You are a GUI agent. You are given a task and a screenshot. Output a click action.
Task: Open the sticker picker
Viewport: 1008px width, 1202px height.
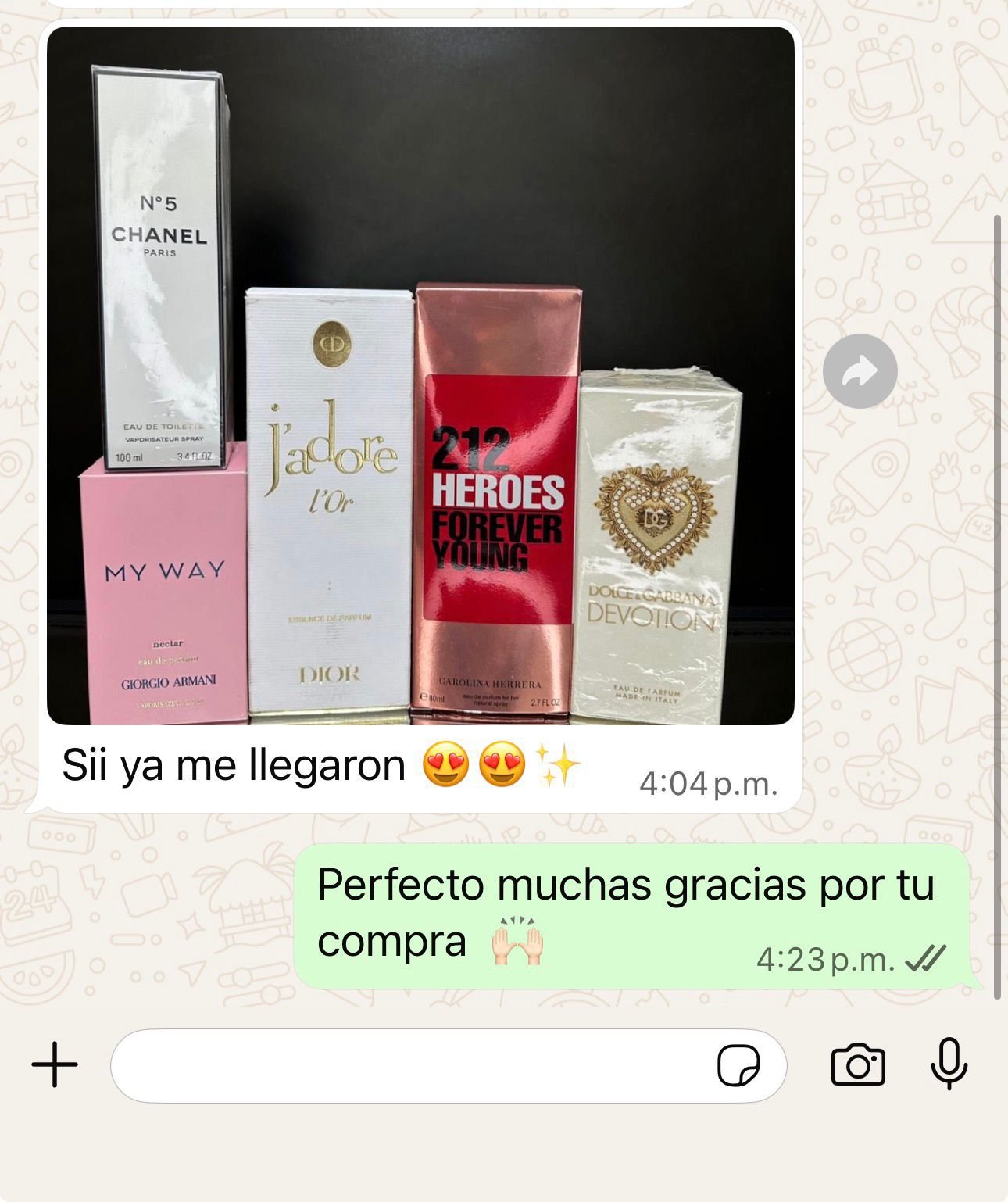pyautogui.click(x=738, y=1065)
